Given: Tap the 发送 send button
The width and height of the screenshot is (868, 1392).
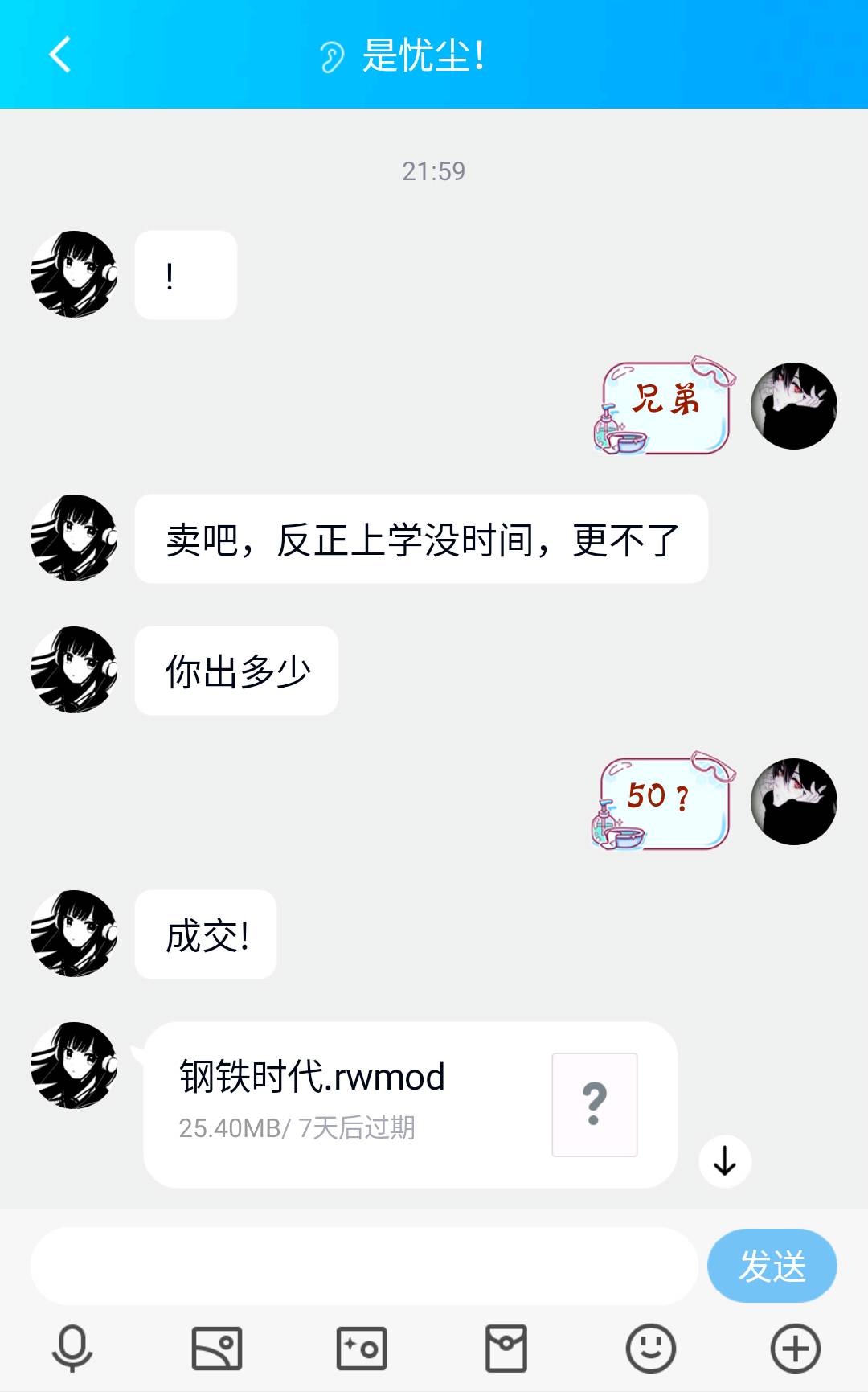Looking at the screenshot, I should tap(772, 1266).
